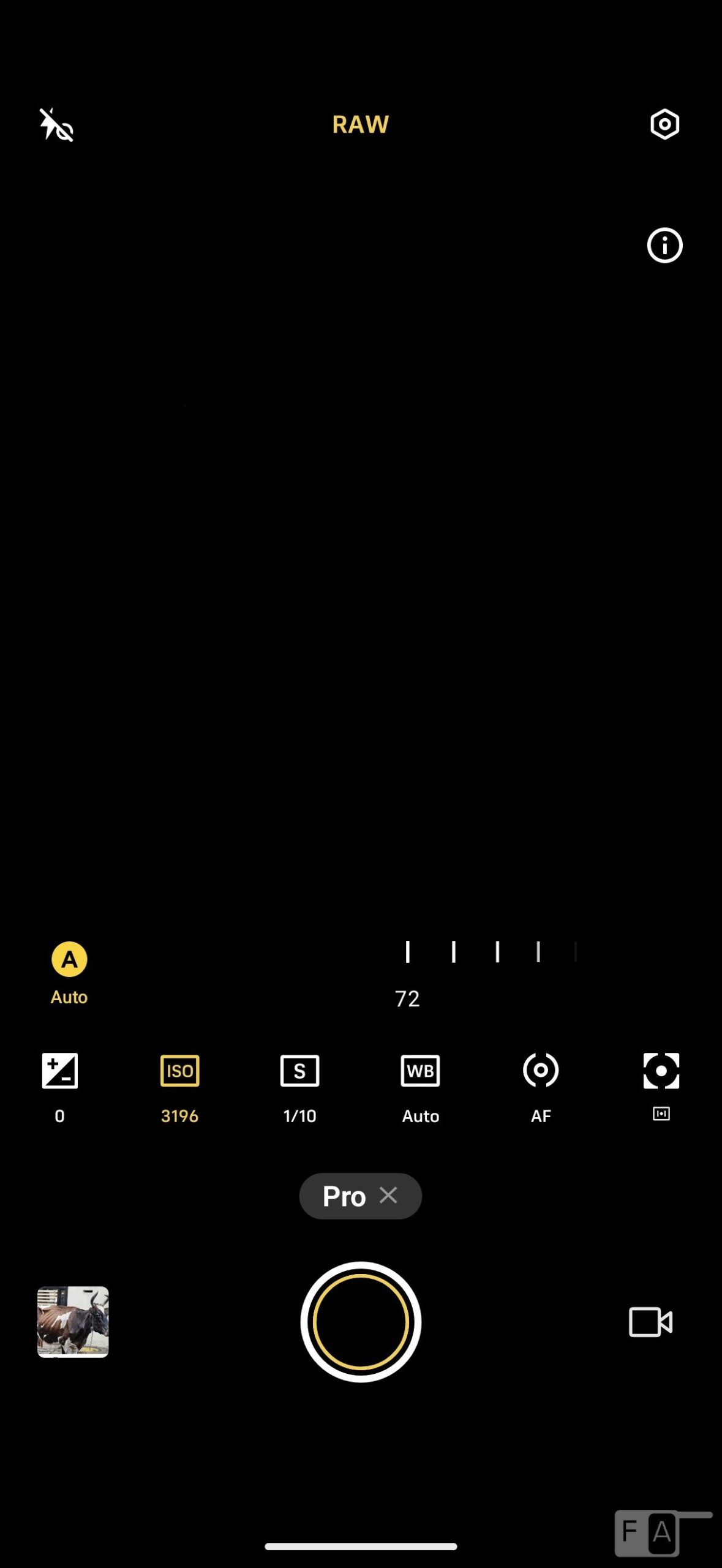
Task: Open the info icon
Action: coord(664,246)
